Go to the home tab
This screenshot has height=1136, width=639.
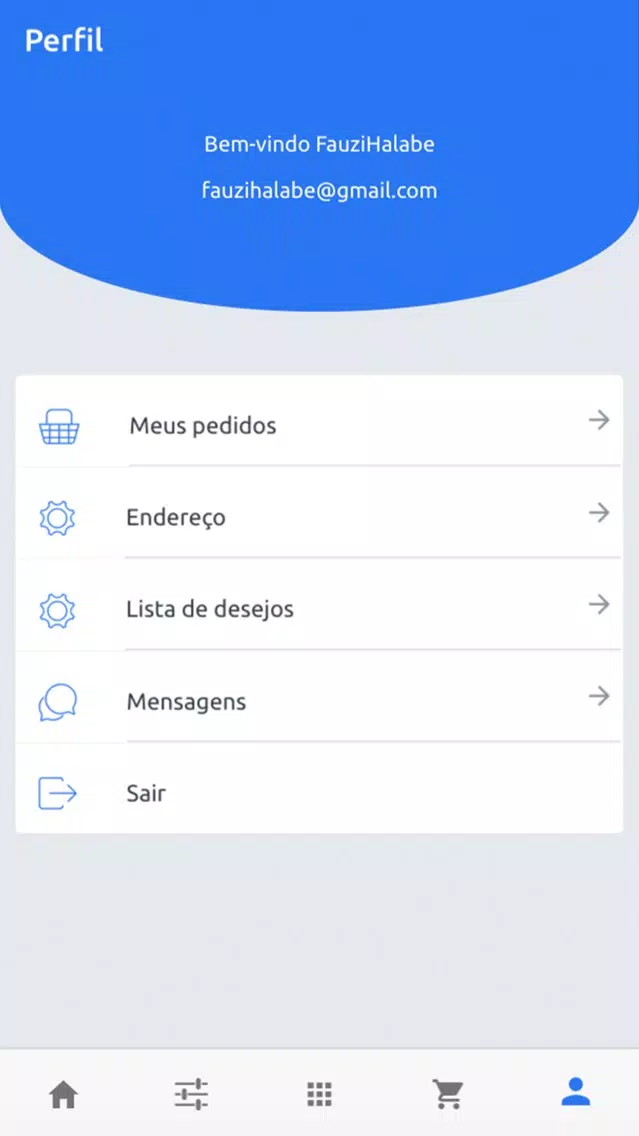(63, 1094)
